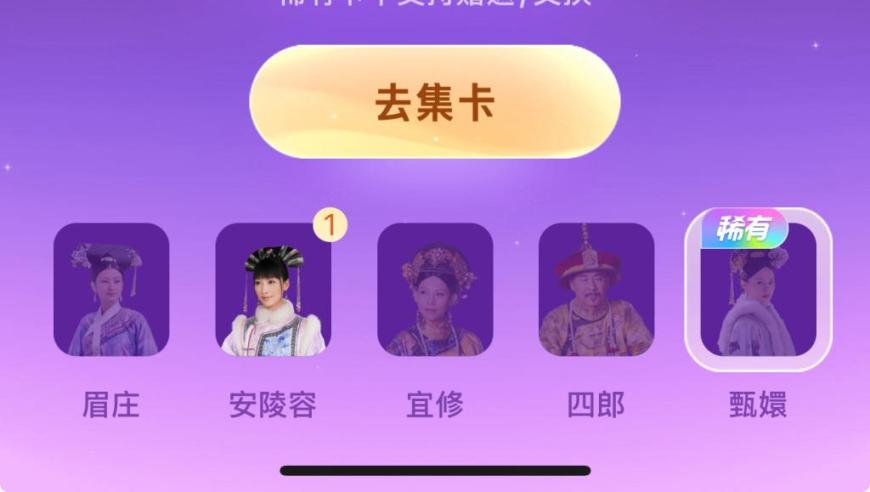The height and width of the screenshot is (492, 870).
Task: Select the rare 甄嬛 card
Action: [x=758, y=292]
